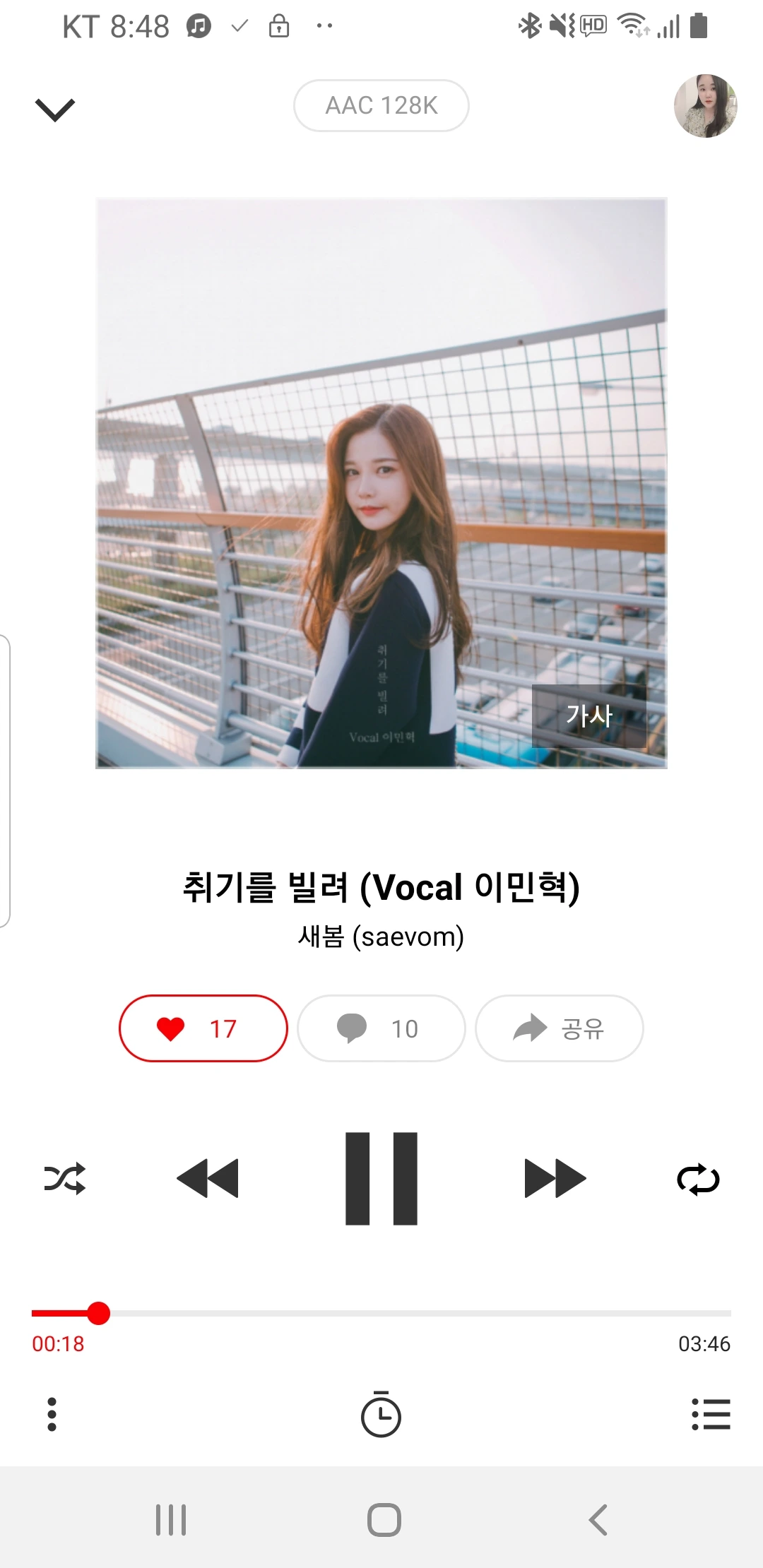The image size is (763, 1568).
Task: Toggle repeat mode
Action: 698,1179
